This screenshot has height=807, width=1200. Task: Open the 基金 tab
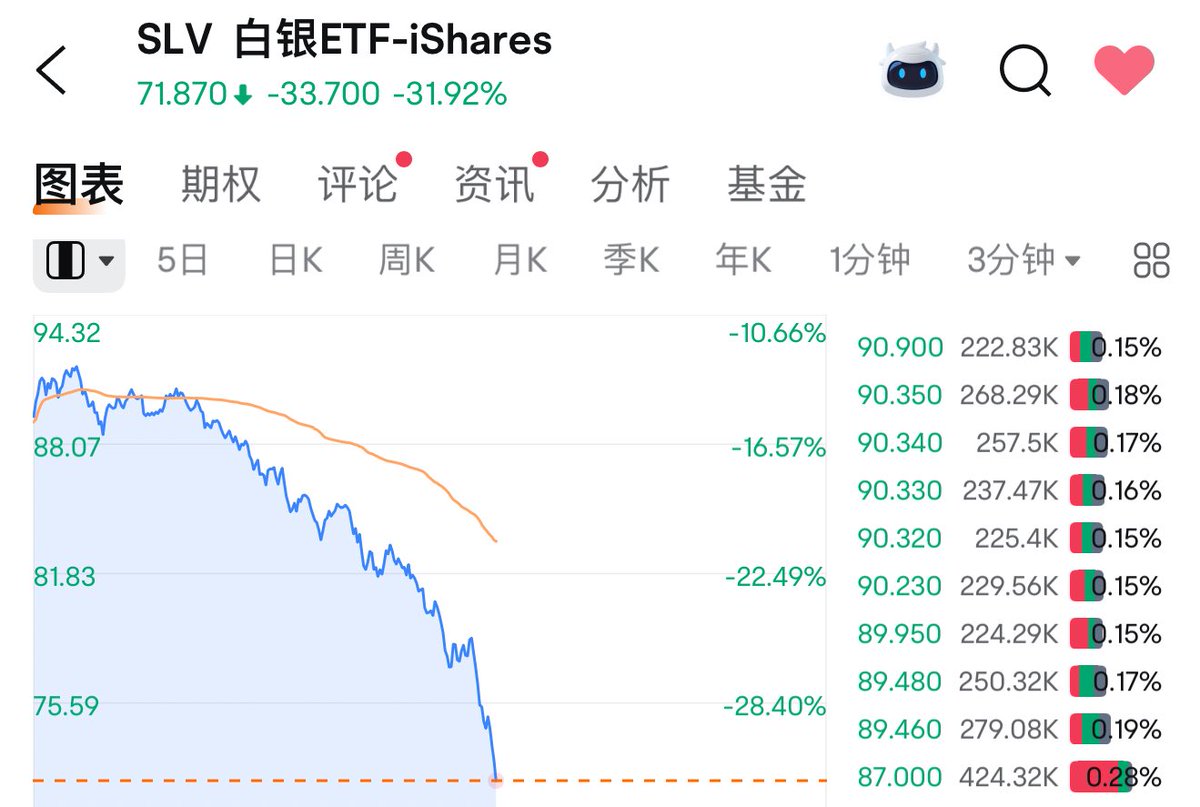pyautogui.click(x=766, y=185)
